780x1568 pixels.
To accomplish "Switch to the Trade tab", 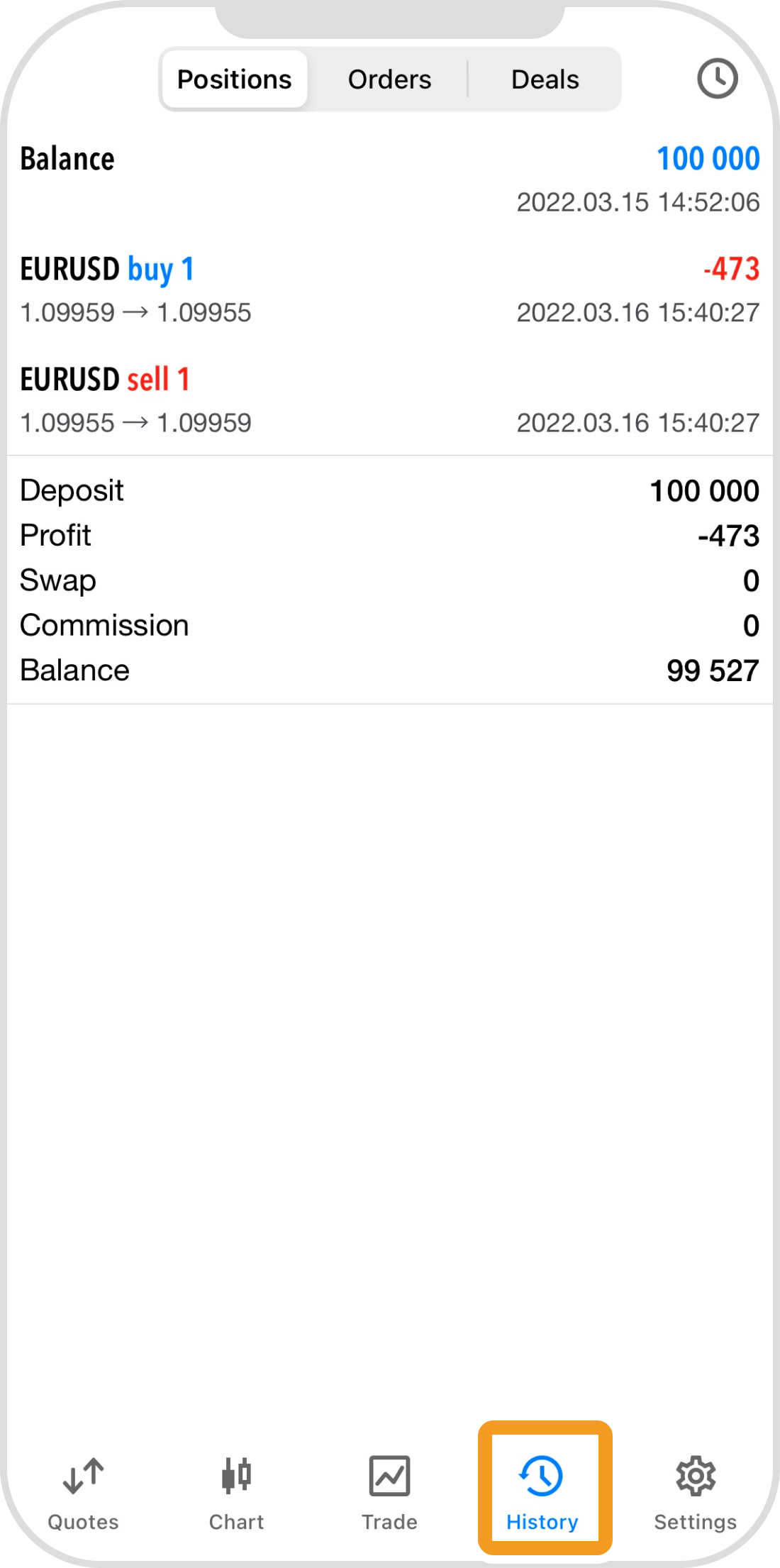I will pos(389,1492).
